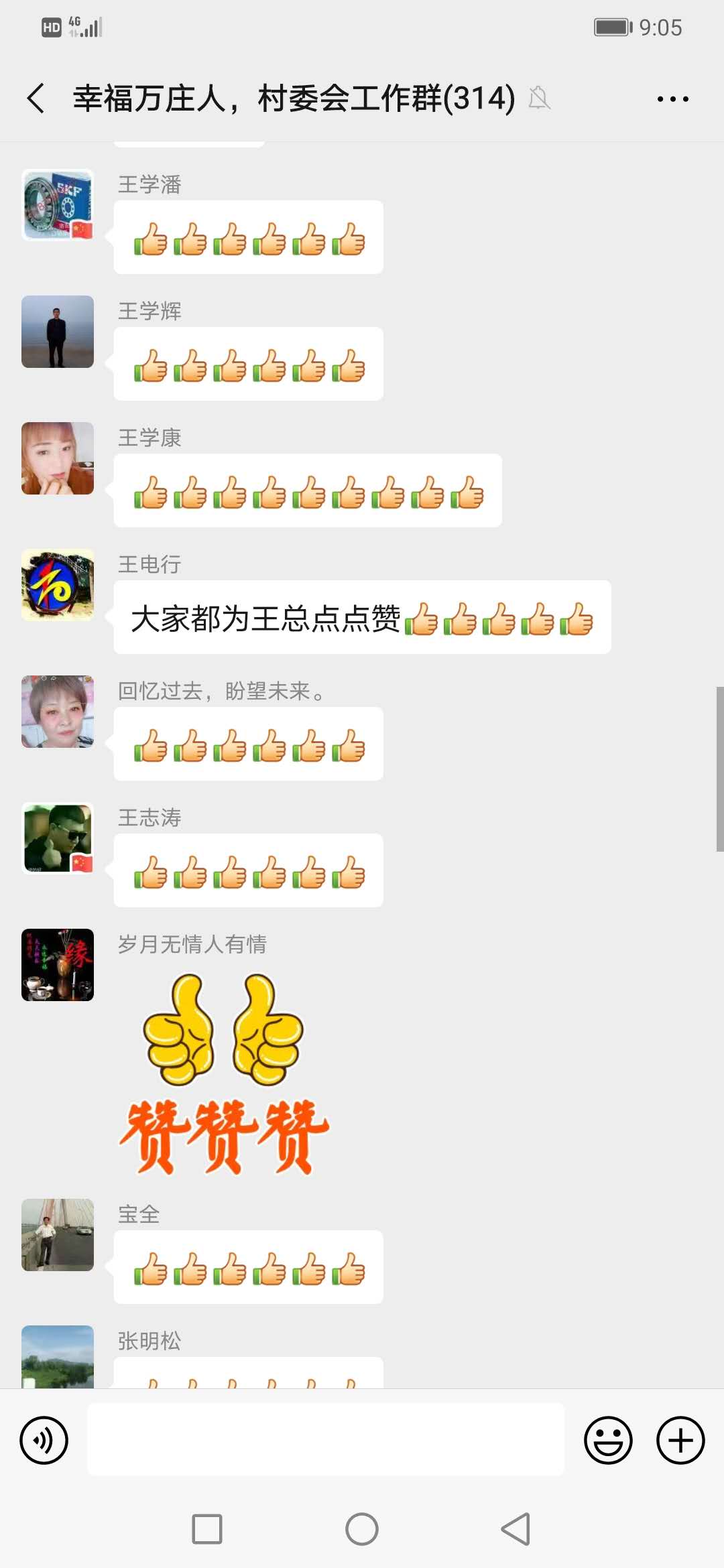The width and height of the screenshot is (724, 1568).
Task: Go back to the chat list
Action: 36,99
